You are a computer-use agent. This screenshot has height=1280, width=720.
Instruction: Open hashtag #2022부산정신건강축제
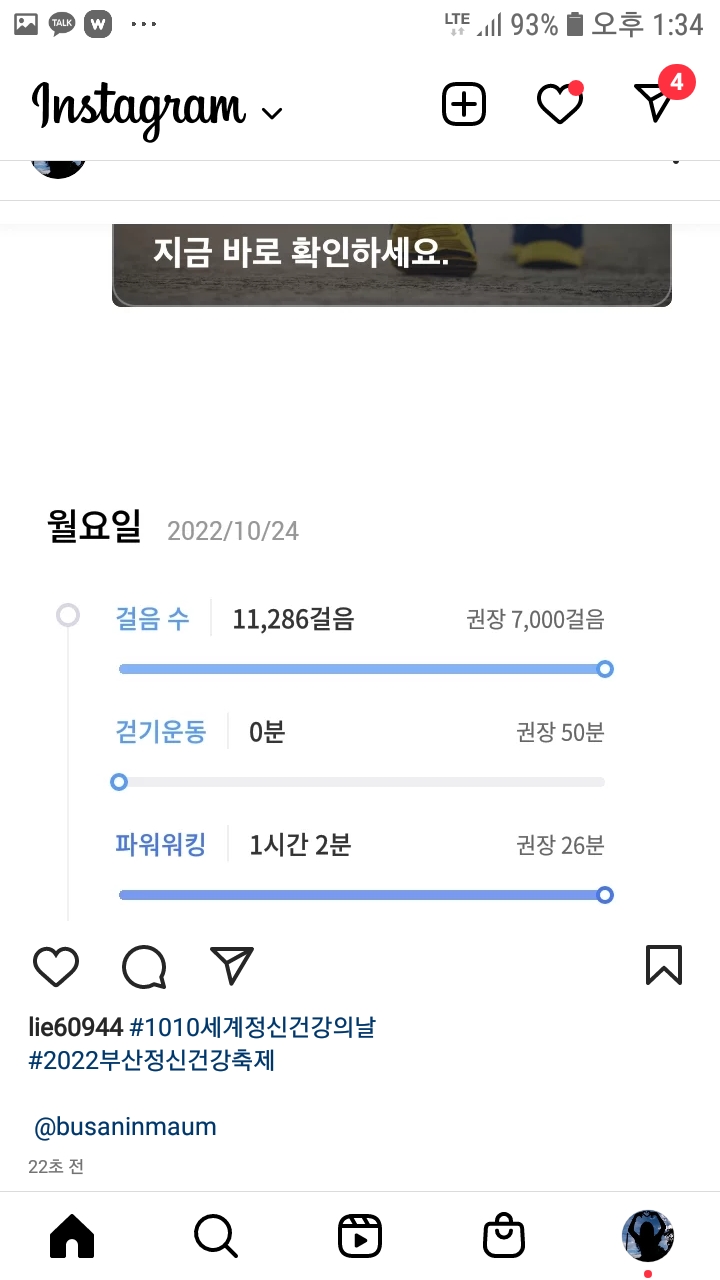tap(152, 1060)
